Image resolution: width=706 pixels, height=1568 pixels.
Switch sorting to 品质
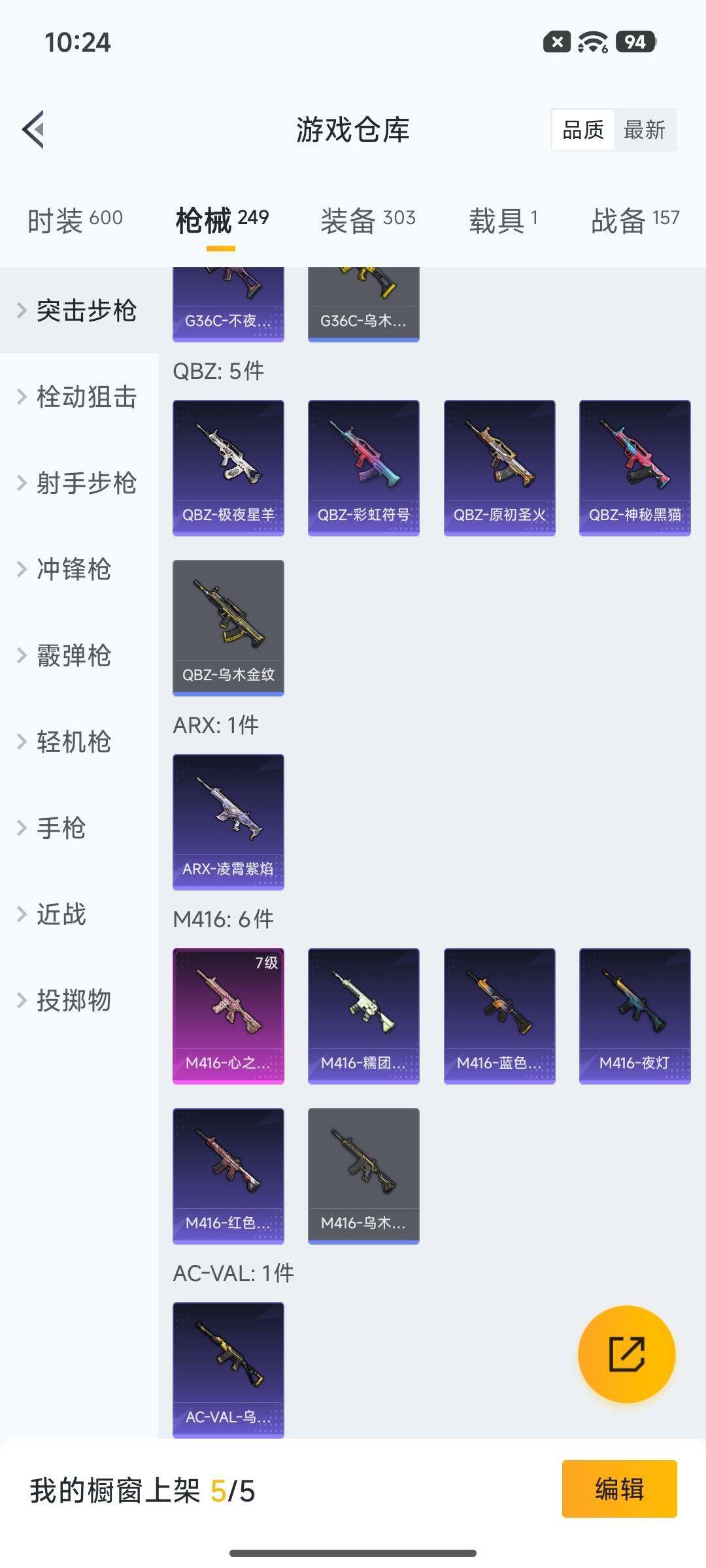(582, 130)
